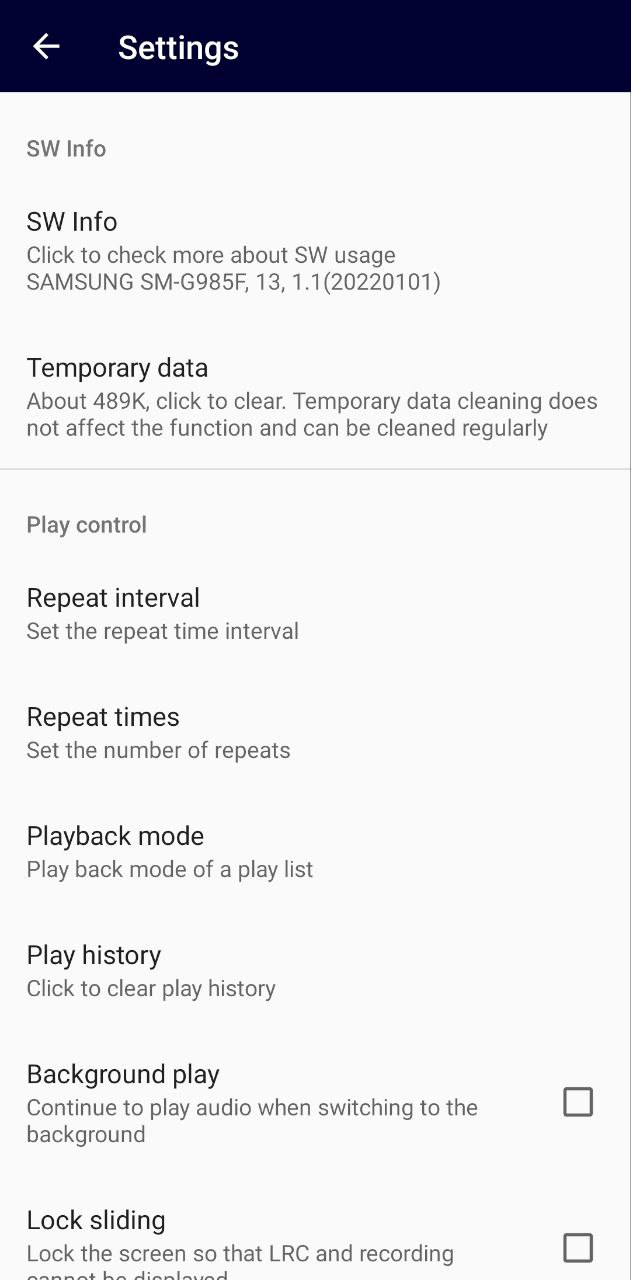Clear temporary data
This screenshot has width=631, height=1280.
[x=315, y=397]
